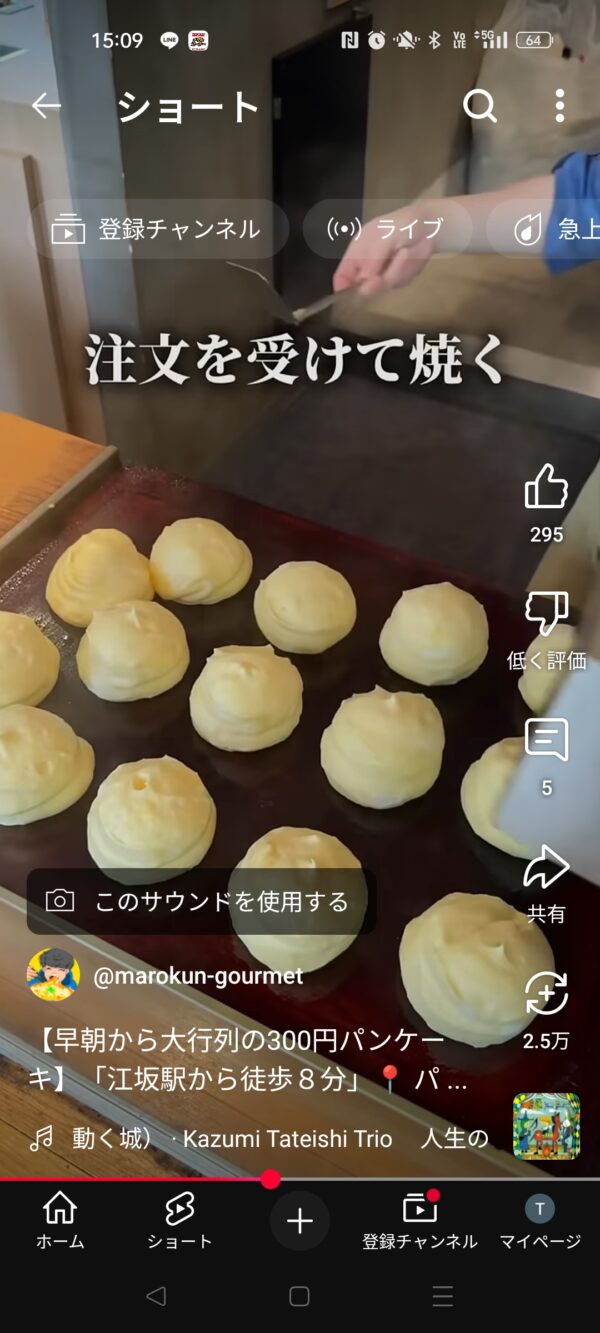
Task: Open search from the top magnifier icon
Action: [x=480, y=106]
